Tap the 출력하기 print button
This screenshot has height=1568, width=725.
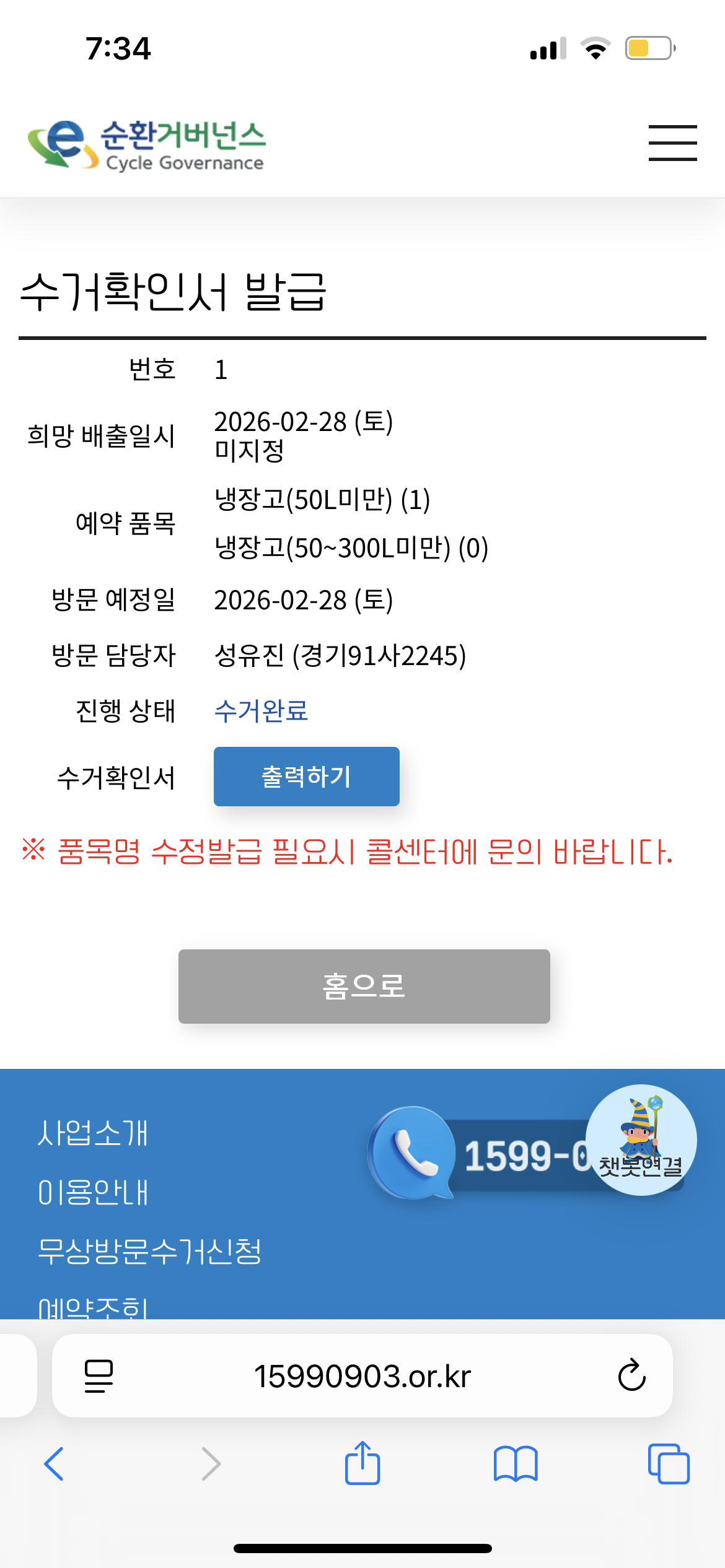[x=306, y=777]
